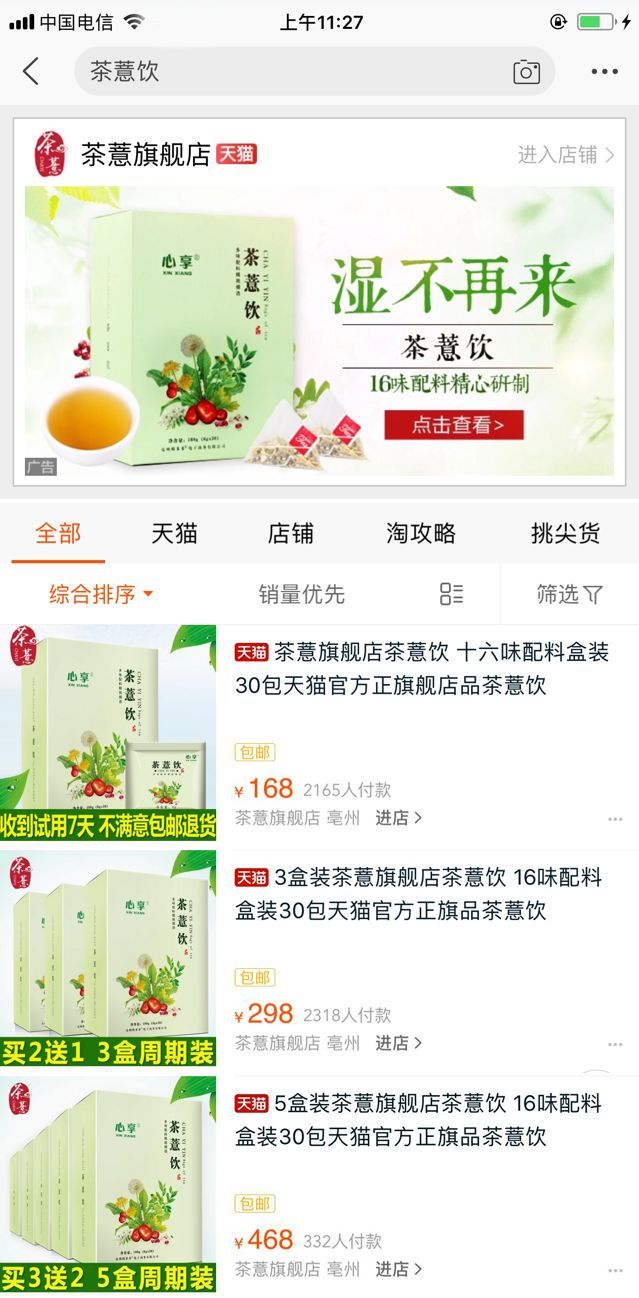
Task: Toggle the list/grid view layout icon
Action: pos(451,594)
